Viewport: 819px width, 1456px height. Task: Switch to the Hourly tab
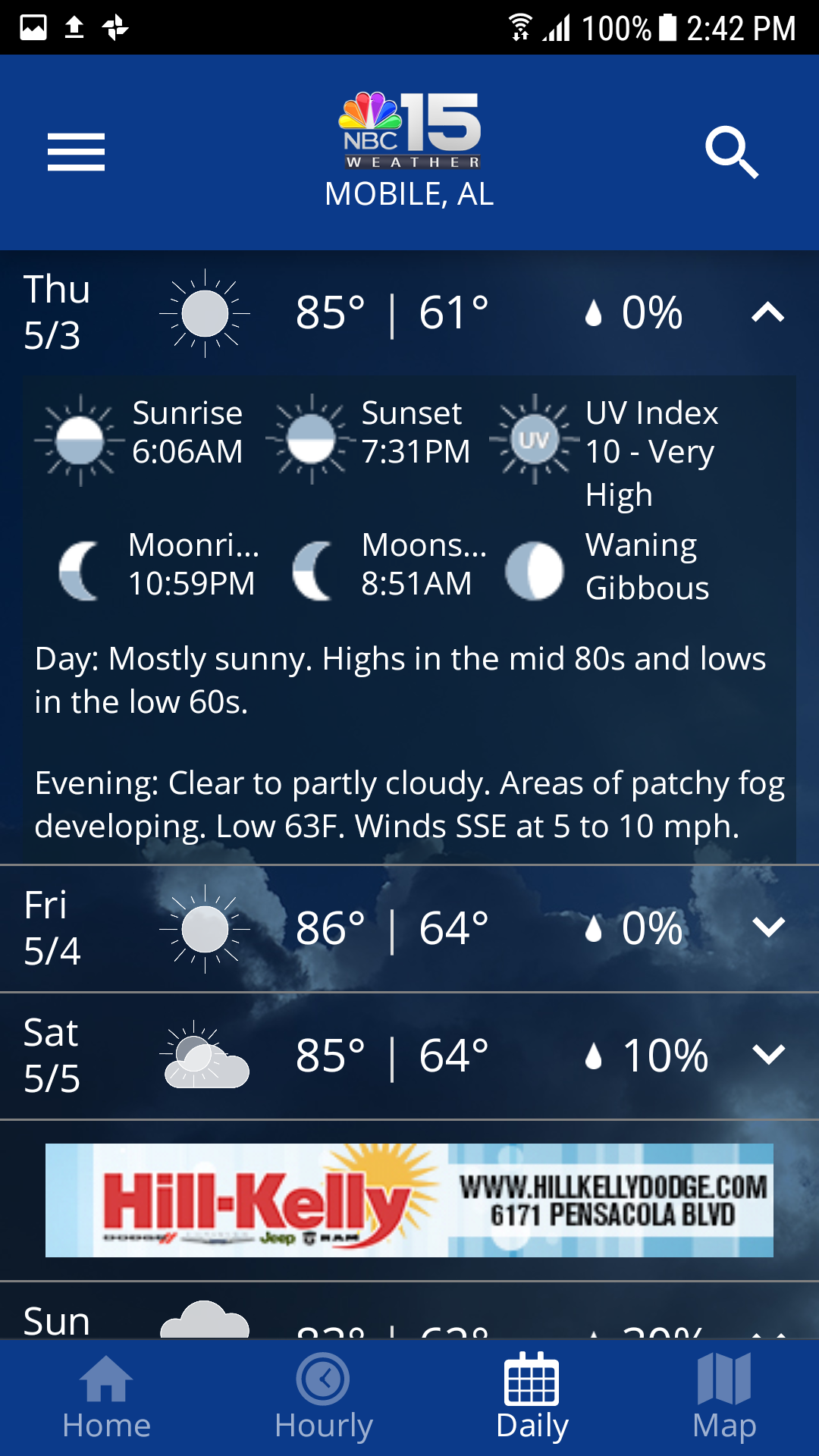(323, 1398)
